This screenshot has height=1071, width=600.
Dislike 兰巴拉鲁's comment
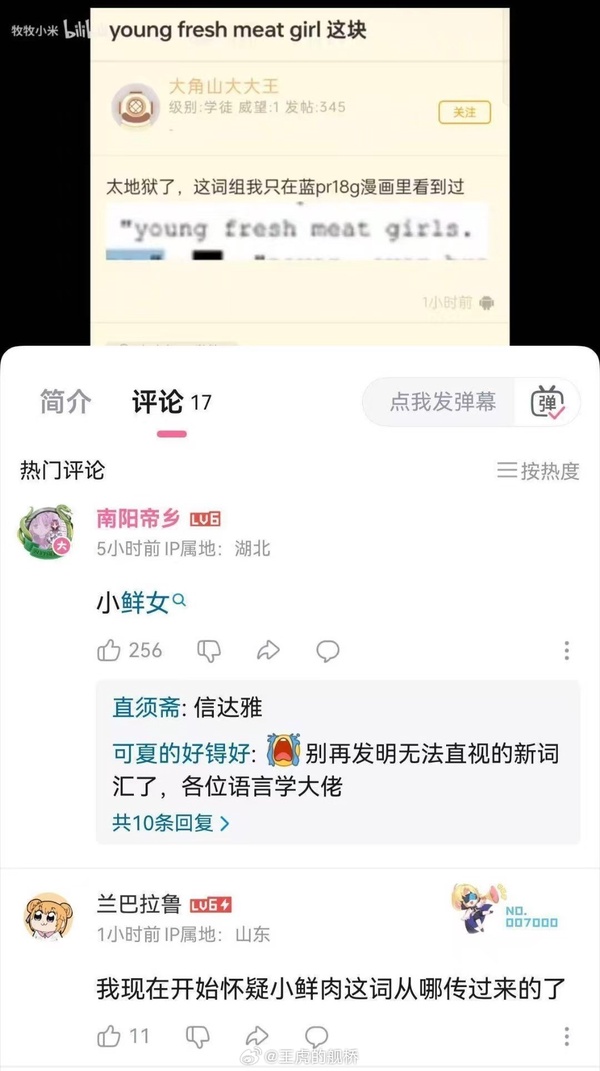198,1036
